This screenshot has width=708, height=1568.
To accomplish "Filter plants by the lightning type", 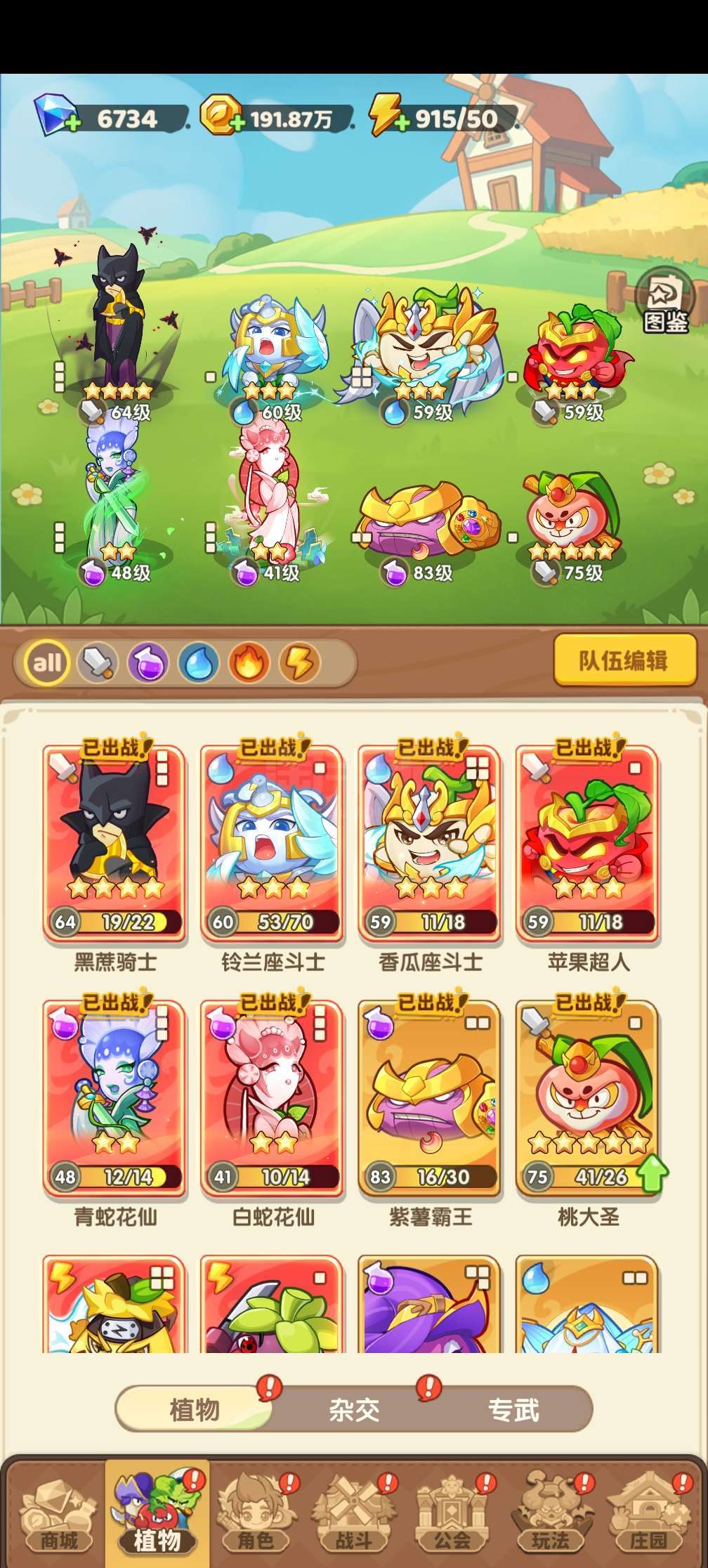I will [x=299, y=662].
